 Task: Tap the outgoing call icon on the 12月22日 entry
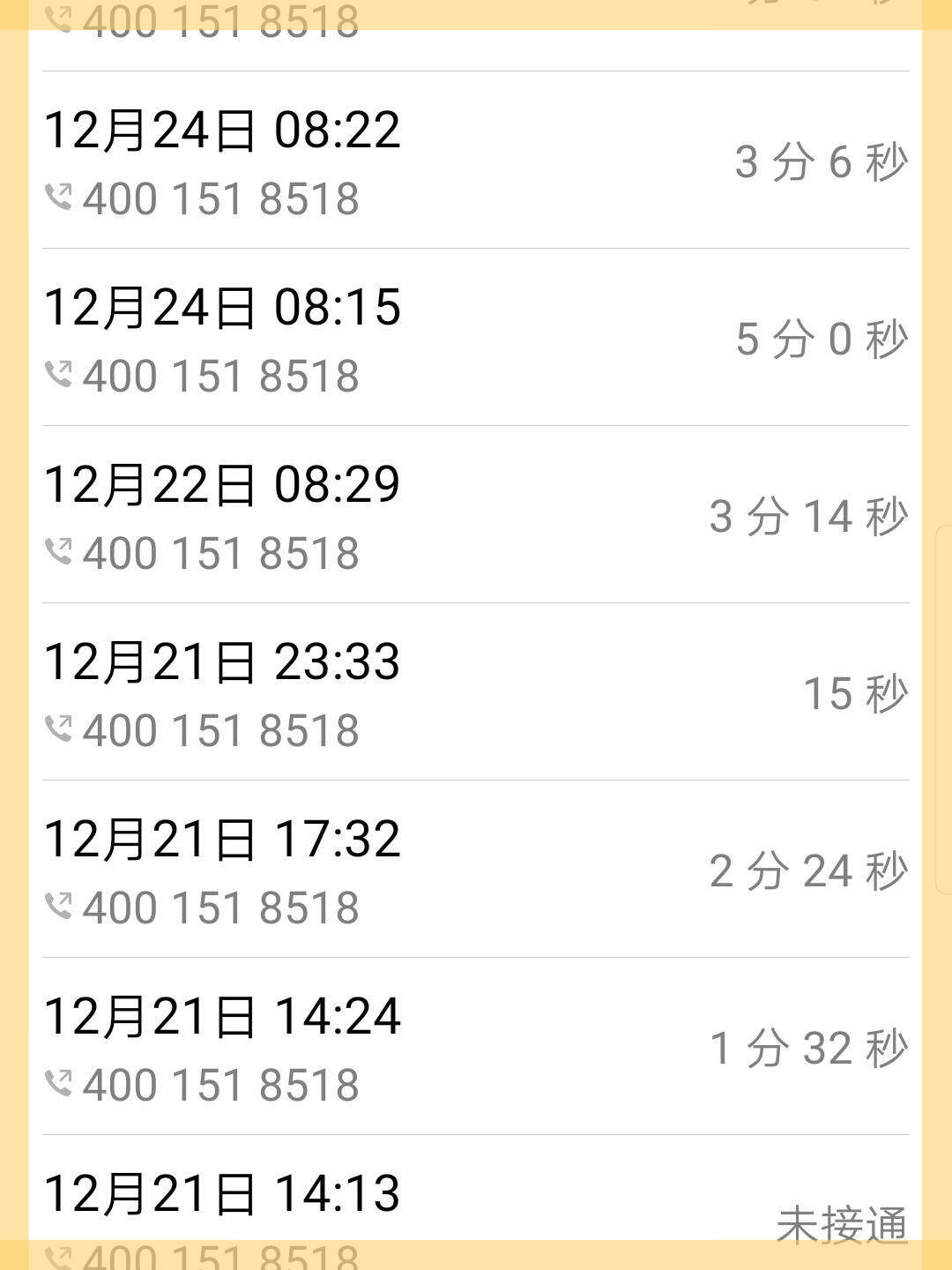(58, 552)
